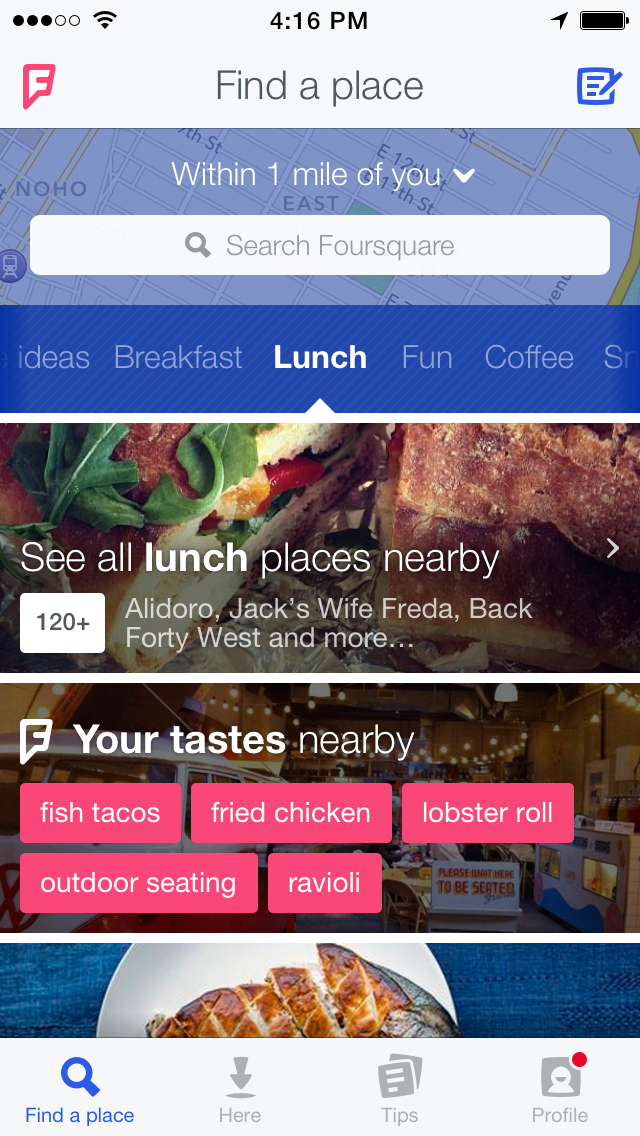The height and width of the screenshot is (1136, 640).
Task: Expand the Within 1 mile of you dropdown
Action: 322,175
